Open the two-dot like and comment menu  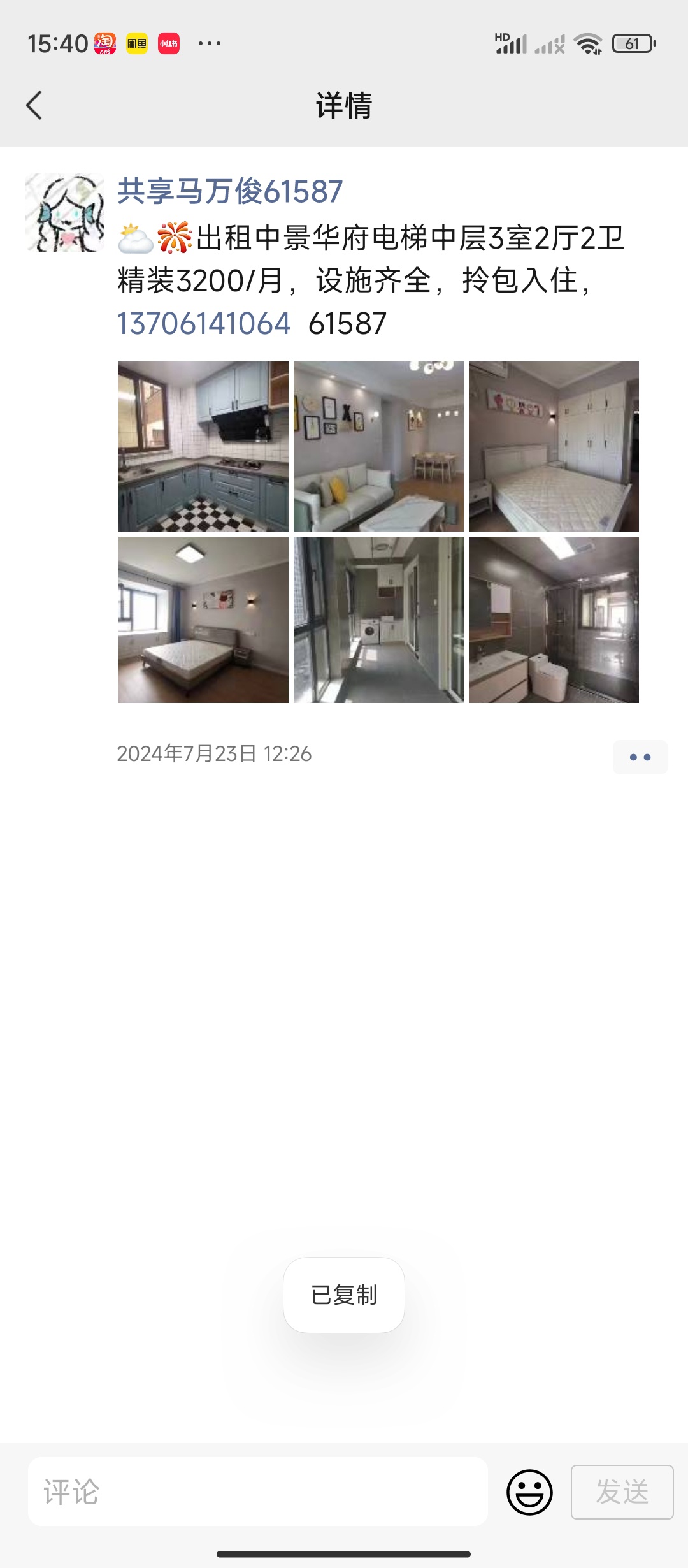pos(640,757)
